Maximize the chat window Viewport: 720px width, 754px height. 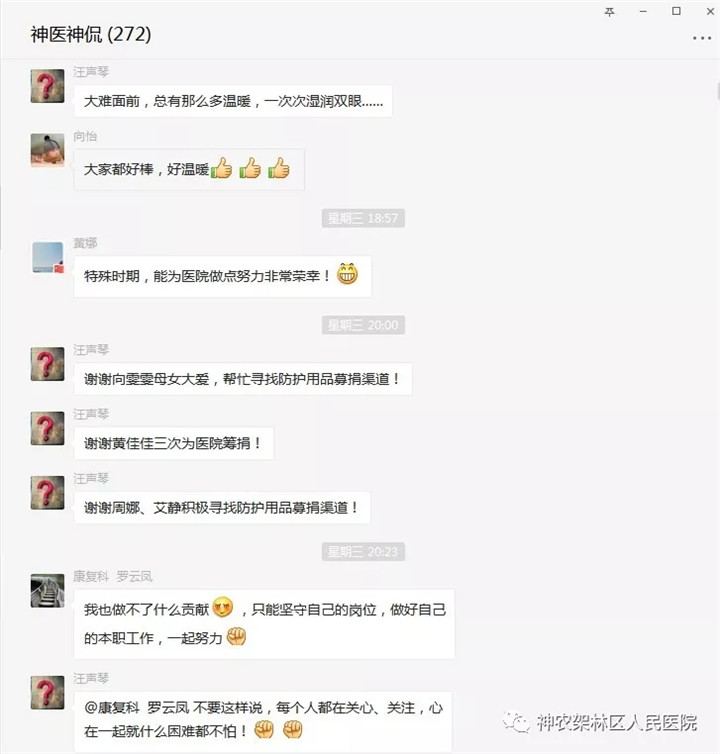tap(676, 11)
